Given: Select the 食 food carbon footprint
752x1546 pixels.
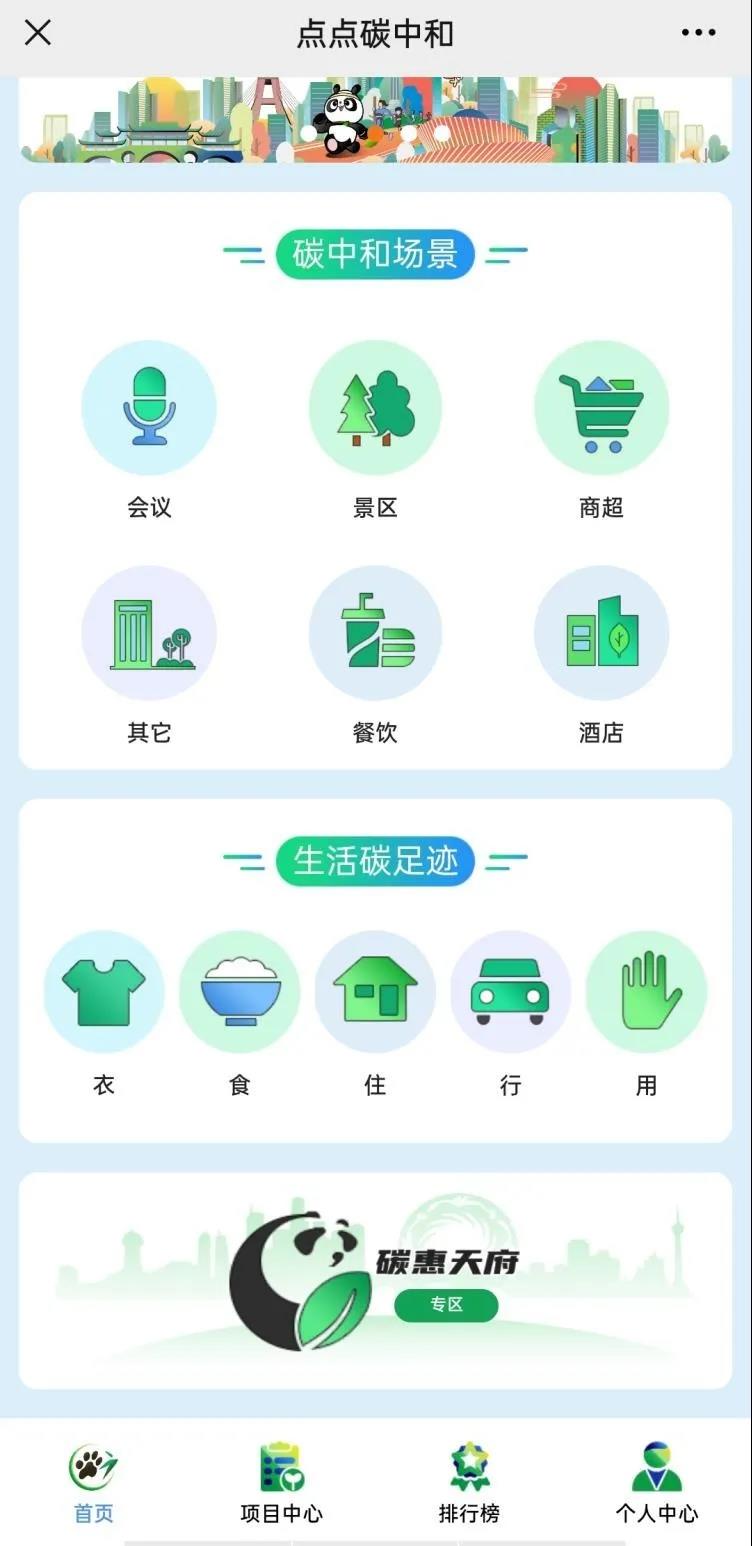Looking at the screenshot, I should coord(240,992).
